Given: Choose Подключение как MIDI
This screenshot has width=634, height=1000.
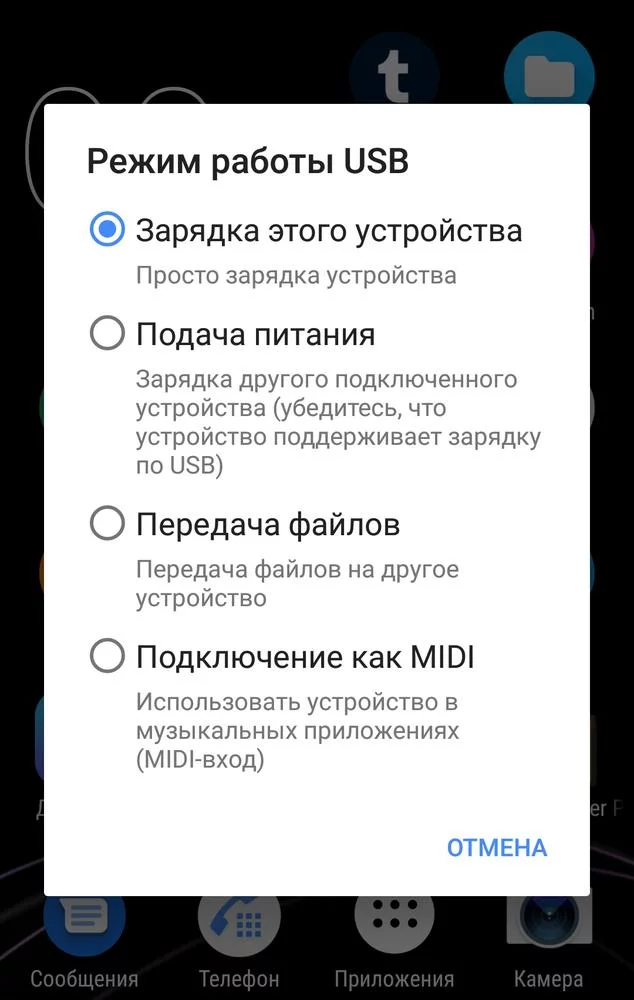Looking at the screenshot, I should (x=107, y=657).
